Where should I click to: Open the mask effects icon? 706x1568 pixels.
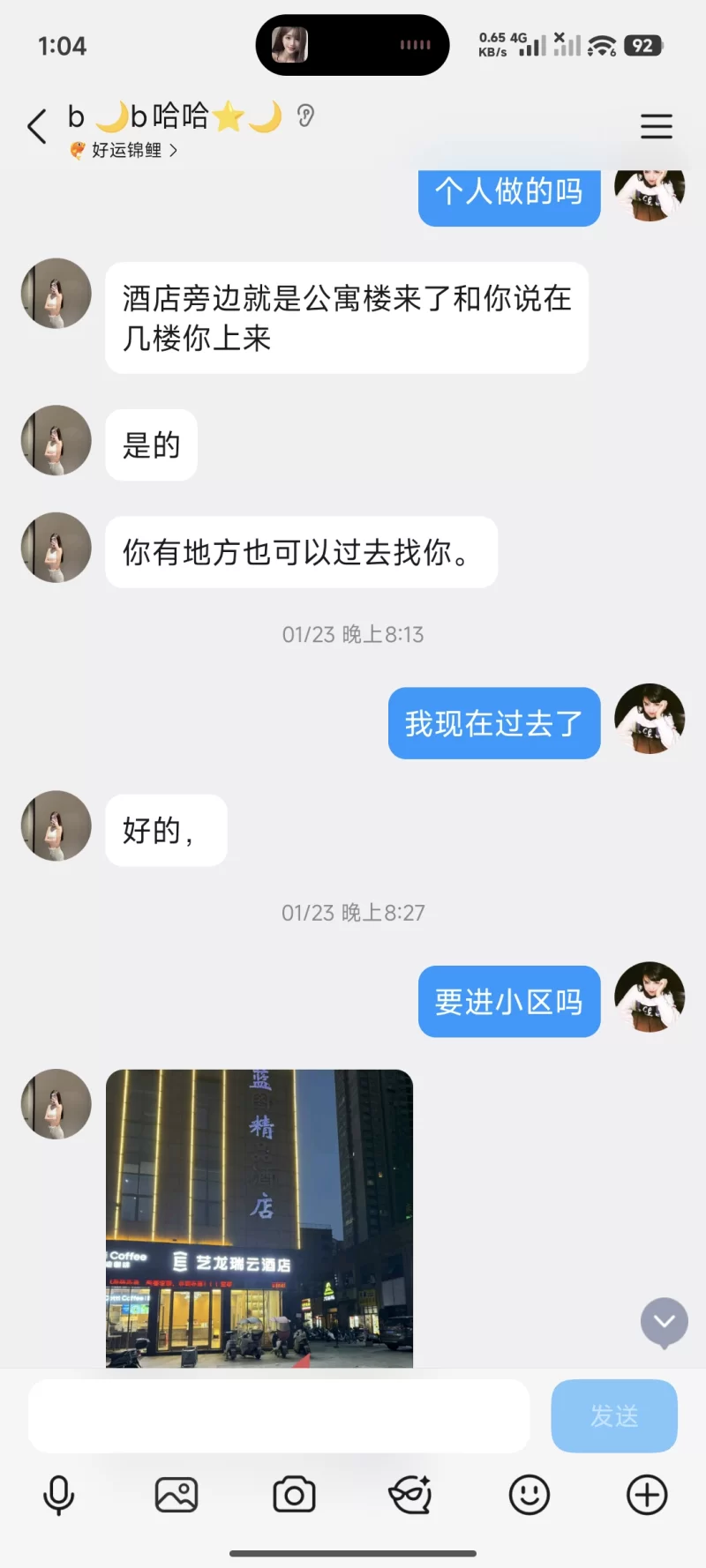pyautogui.click(x=410, y=1495)
